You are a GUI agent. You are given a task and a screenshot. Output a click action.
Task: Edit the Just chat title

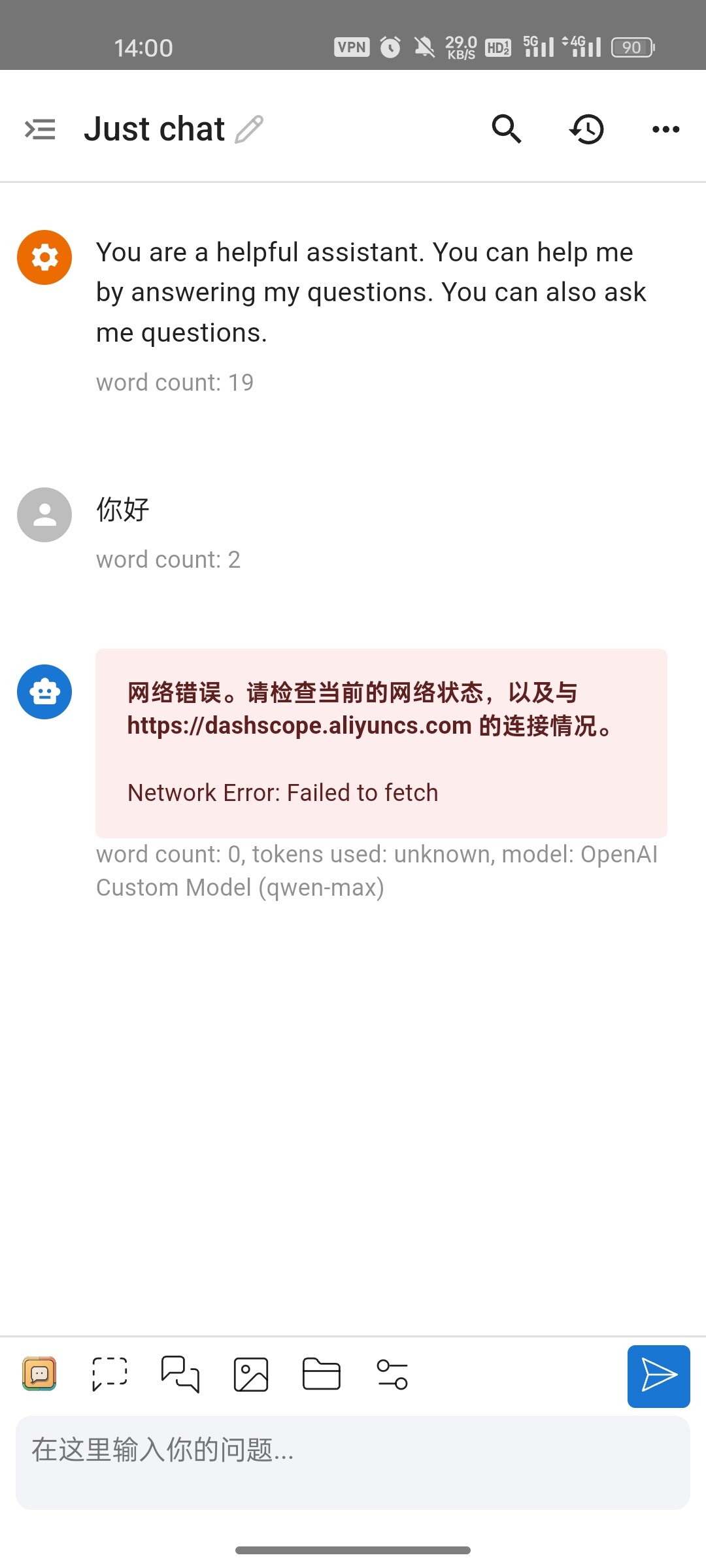[250, 129]
